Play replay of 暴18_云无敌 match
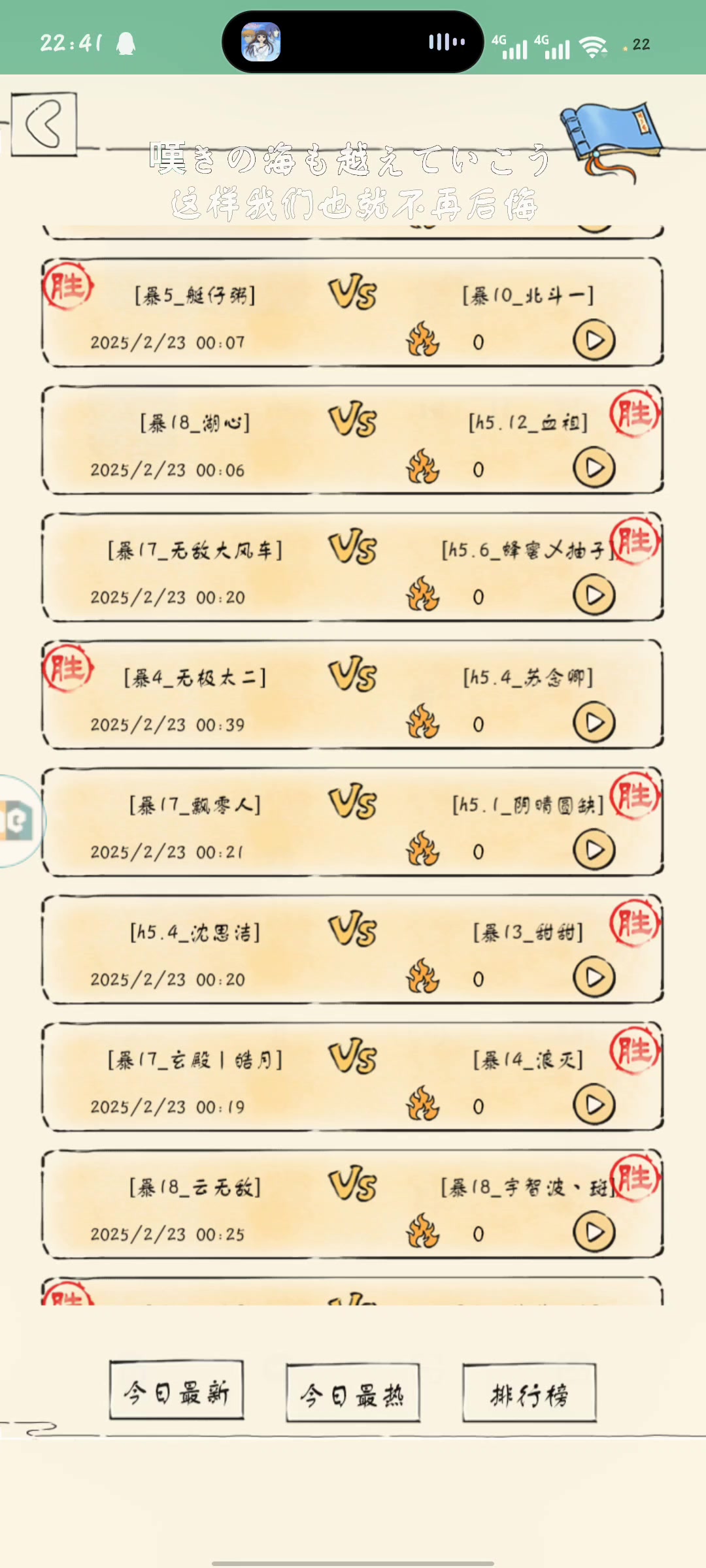706x1568 pixels. pos(594,1232)
